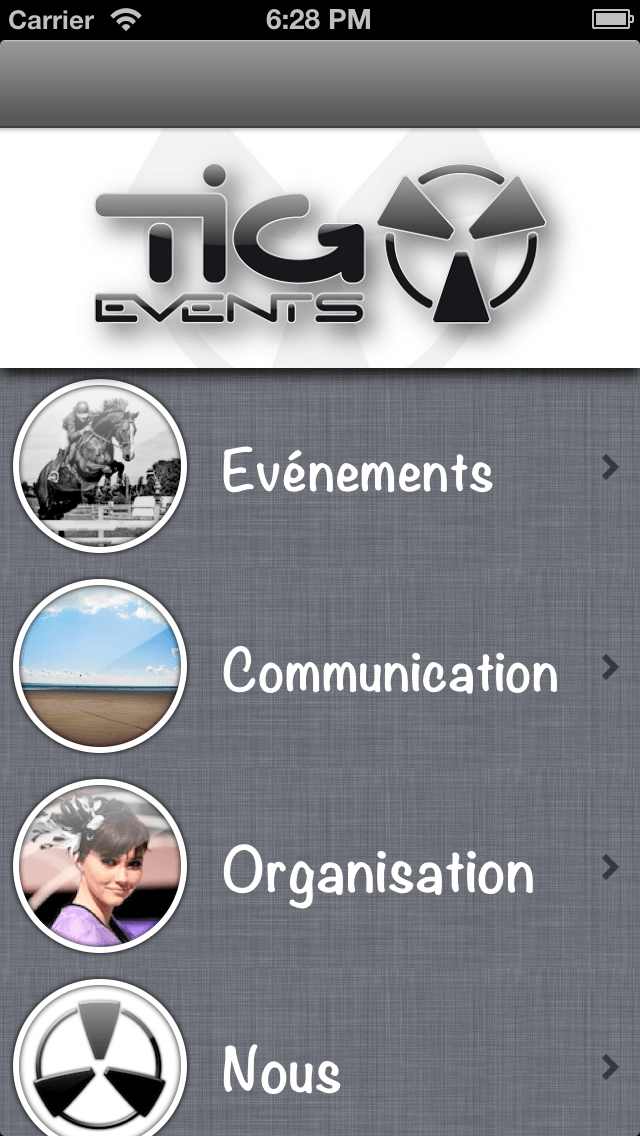Screen dimensions: 640x1136
Task: Select the Organisation menu item
Action: tap(377, 869)
